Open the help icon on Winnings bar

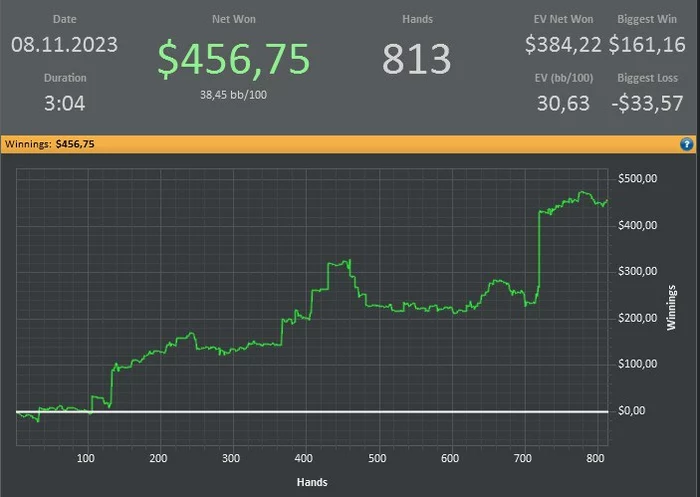[x=687, y=144]
